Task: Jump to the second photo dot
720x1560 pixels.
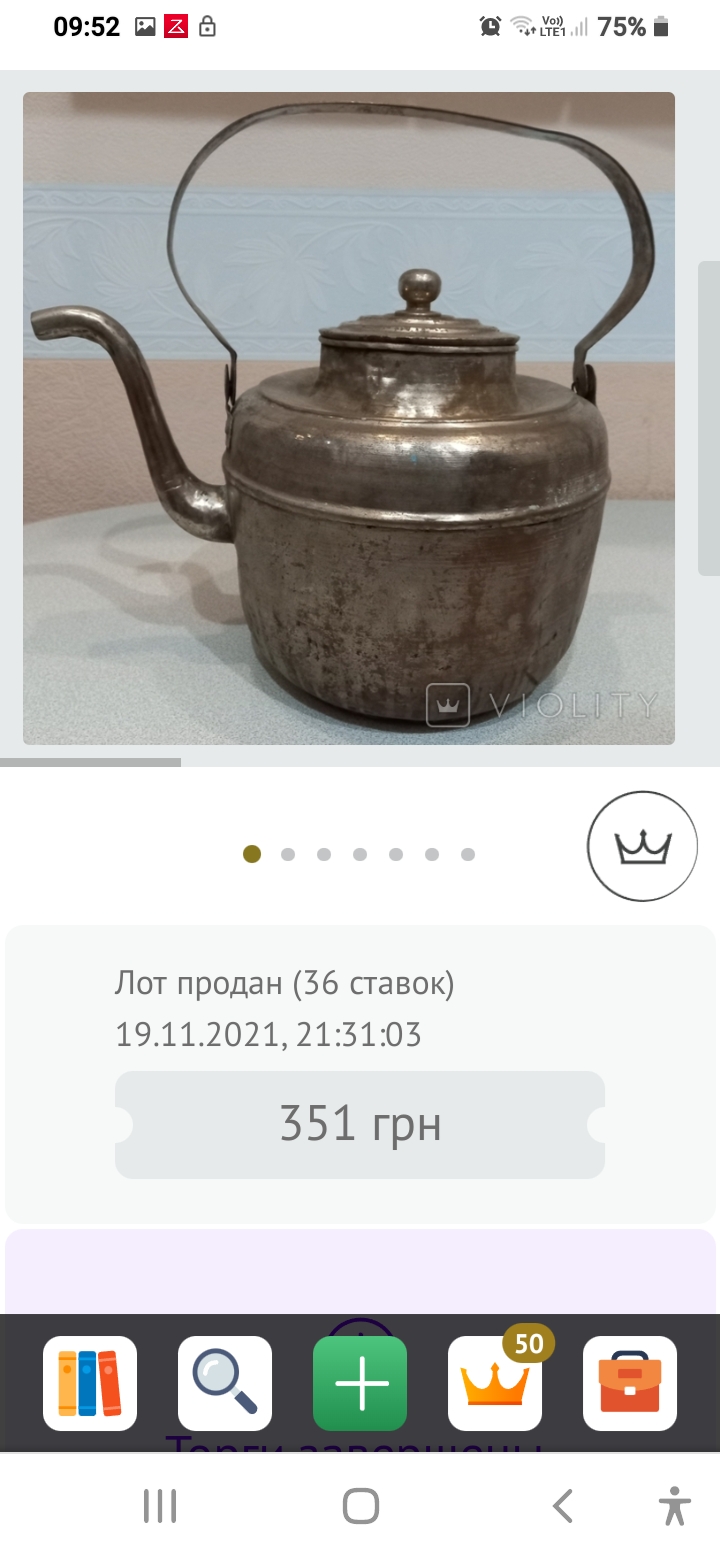Action: 288,854
